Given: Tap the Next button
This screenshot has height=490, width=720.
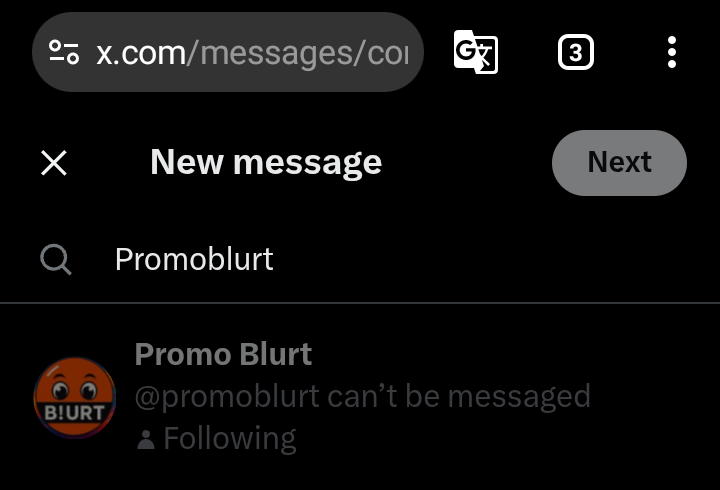Looking at the screenshot, I should pos(619,162).
